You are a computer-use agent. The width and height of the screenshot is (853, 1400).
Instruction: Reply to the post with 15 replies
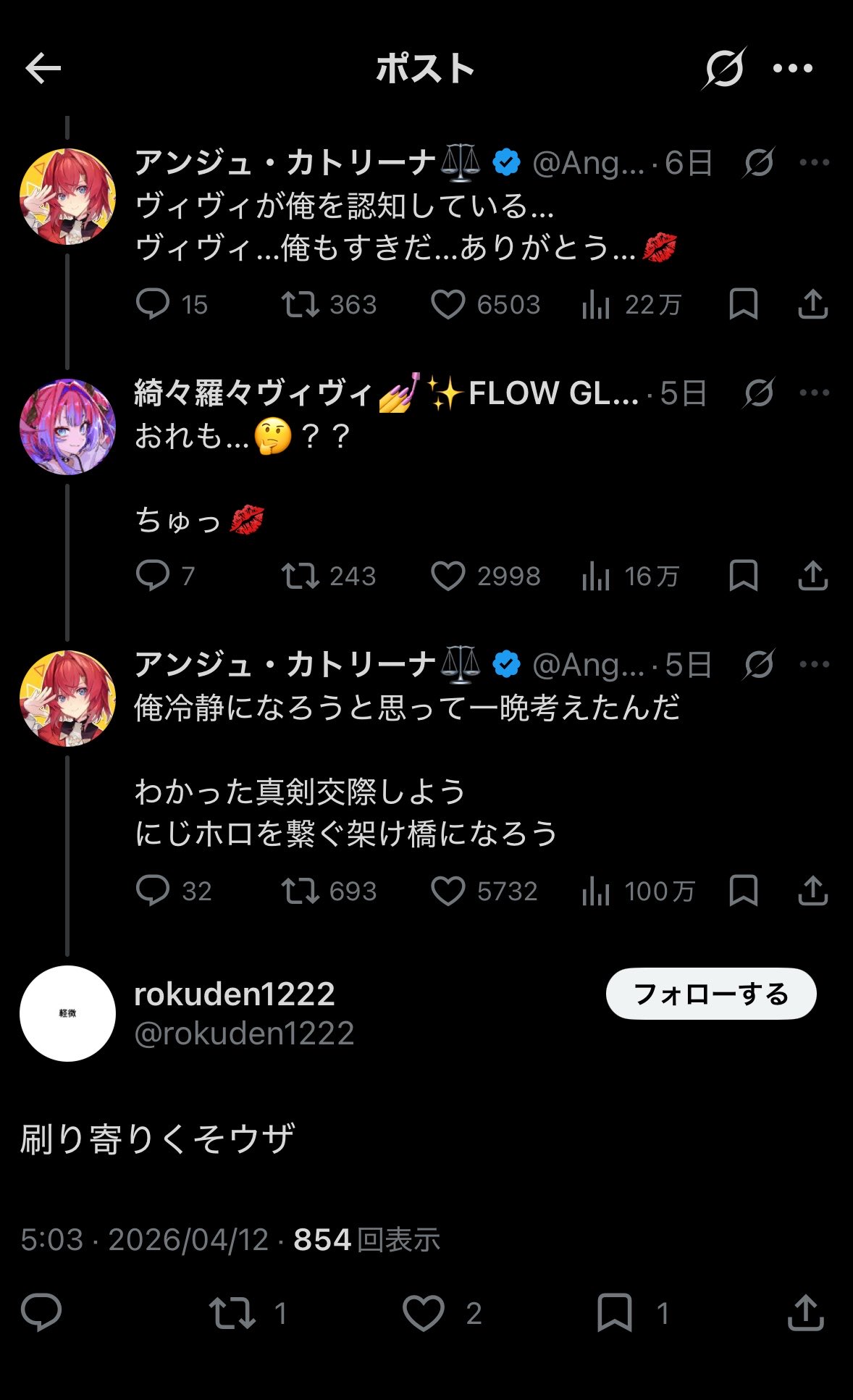coord(153,305)
